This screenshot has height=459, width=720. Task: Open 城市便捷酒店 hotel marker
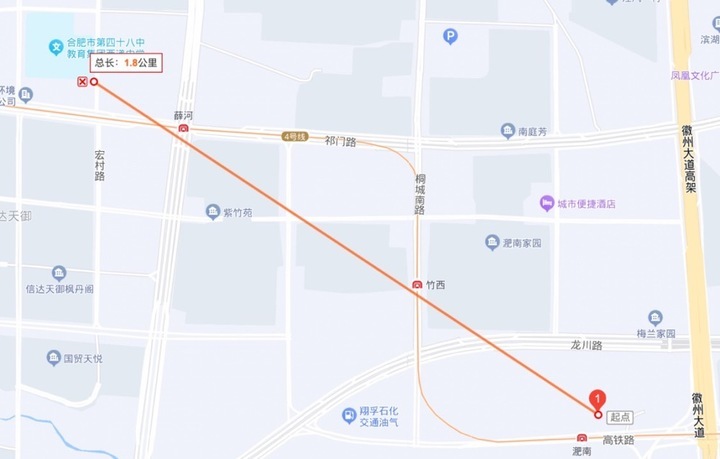click(546, 204)
